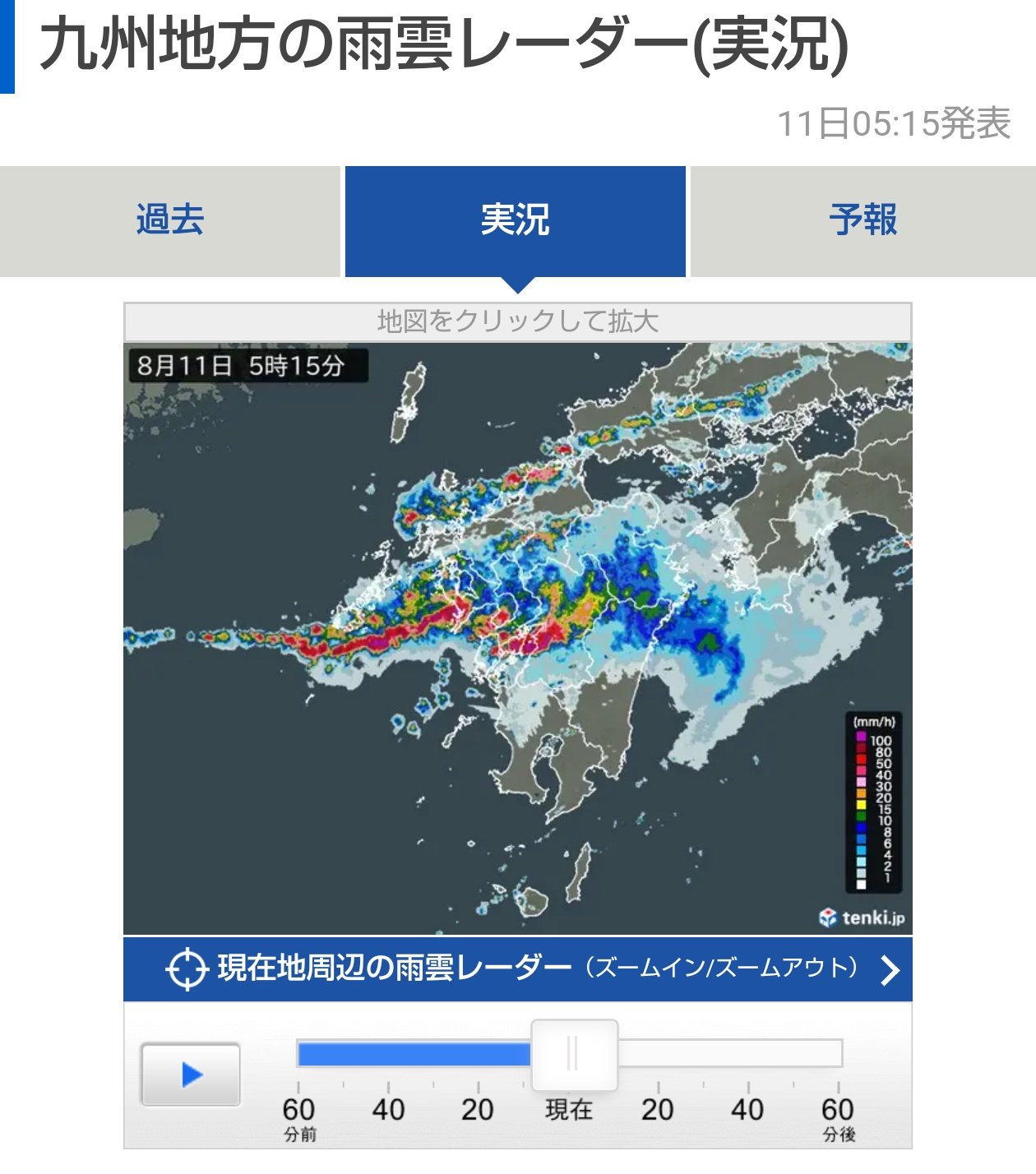Select the 100 mm/h magenta swatch in the legend
This screenshot has width=1036, height=1174.
point(861,736)
